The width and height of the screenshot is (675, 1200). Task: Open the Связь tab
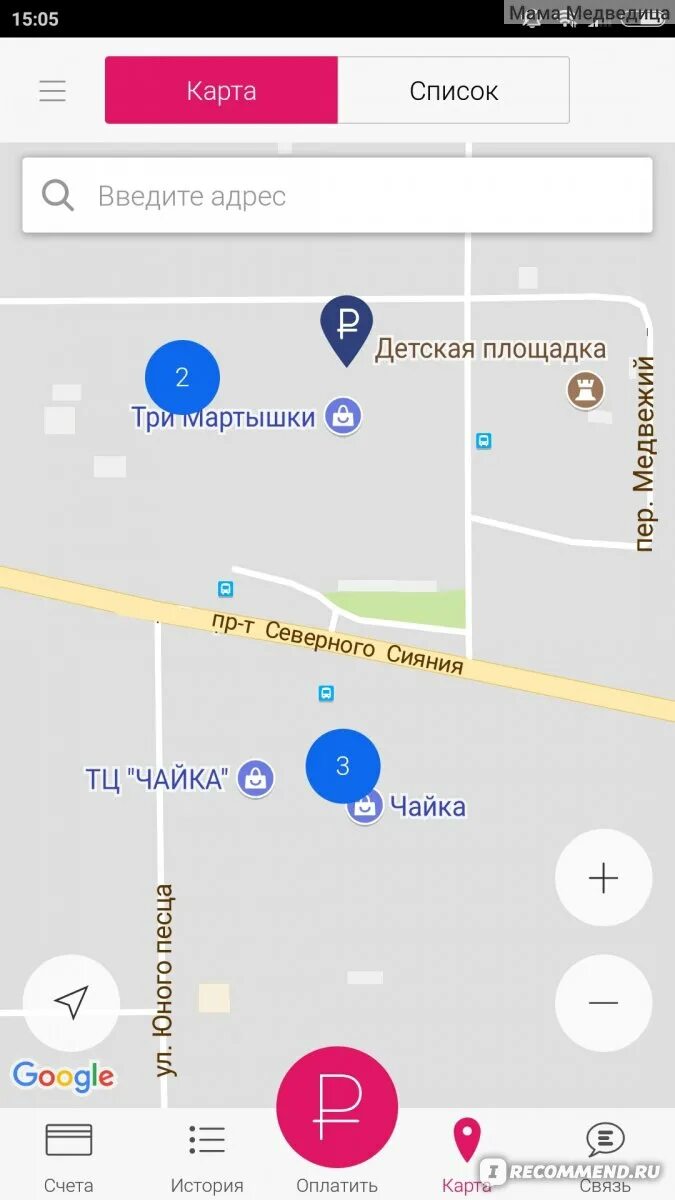pos(605,1156)
